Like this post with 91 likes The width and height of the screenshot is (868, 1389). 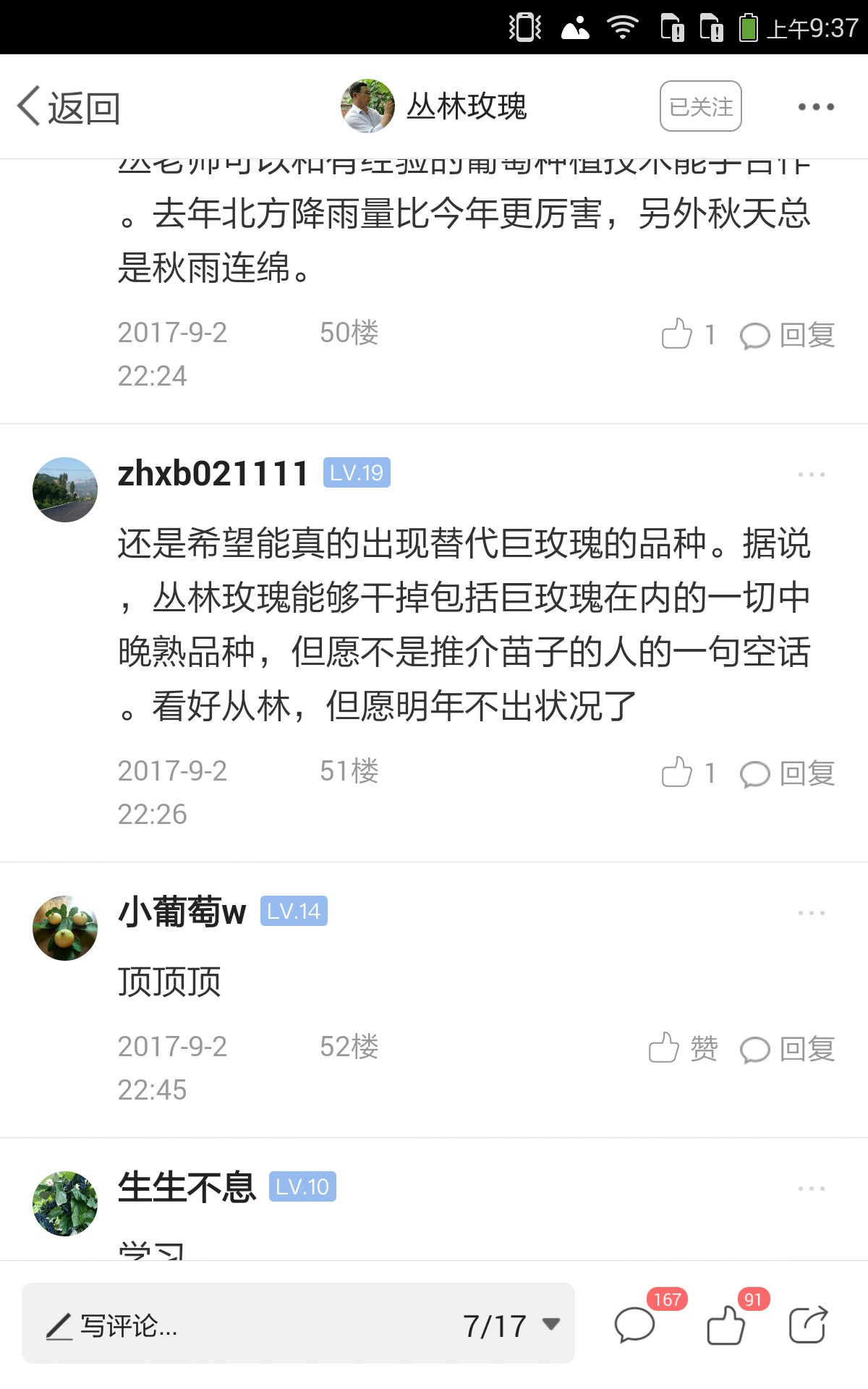[x=726, y=1325]
